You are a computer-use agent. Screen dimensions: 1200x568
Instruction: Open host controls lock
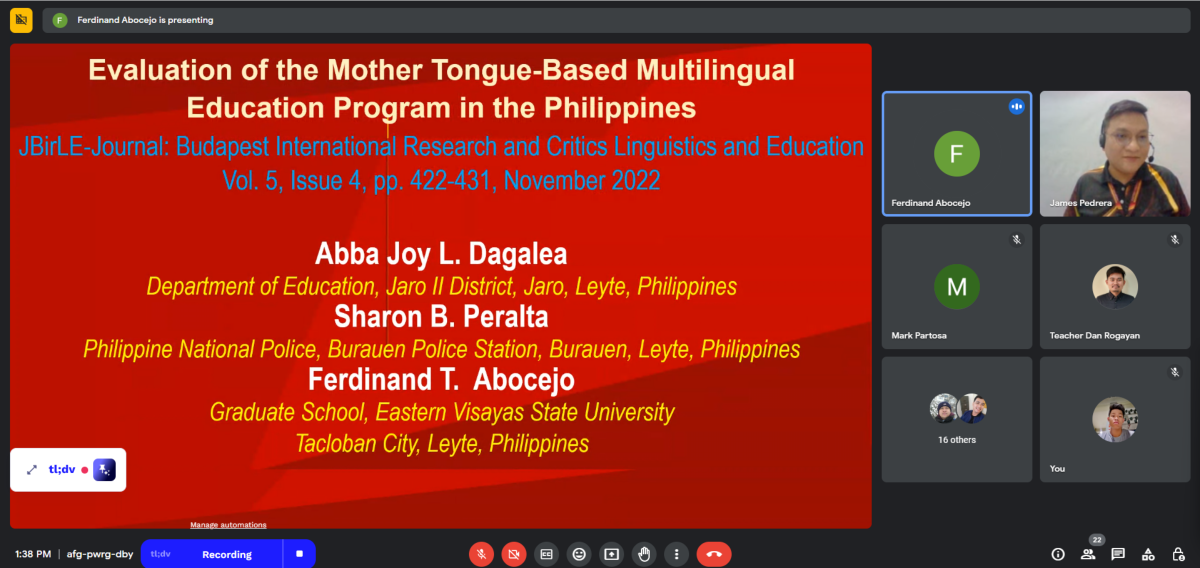click(x=1178, y=554)
